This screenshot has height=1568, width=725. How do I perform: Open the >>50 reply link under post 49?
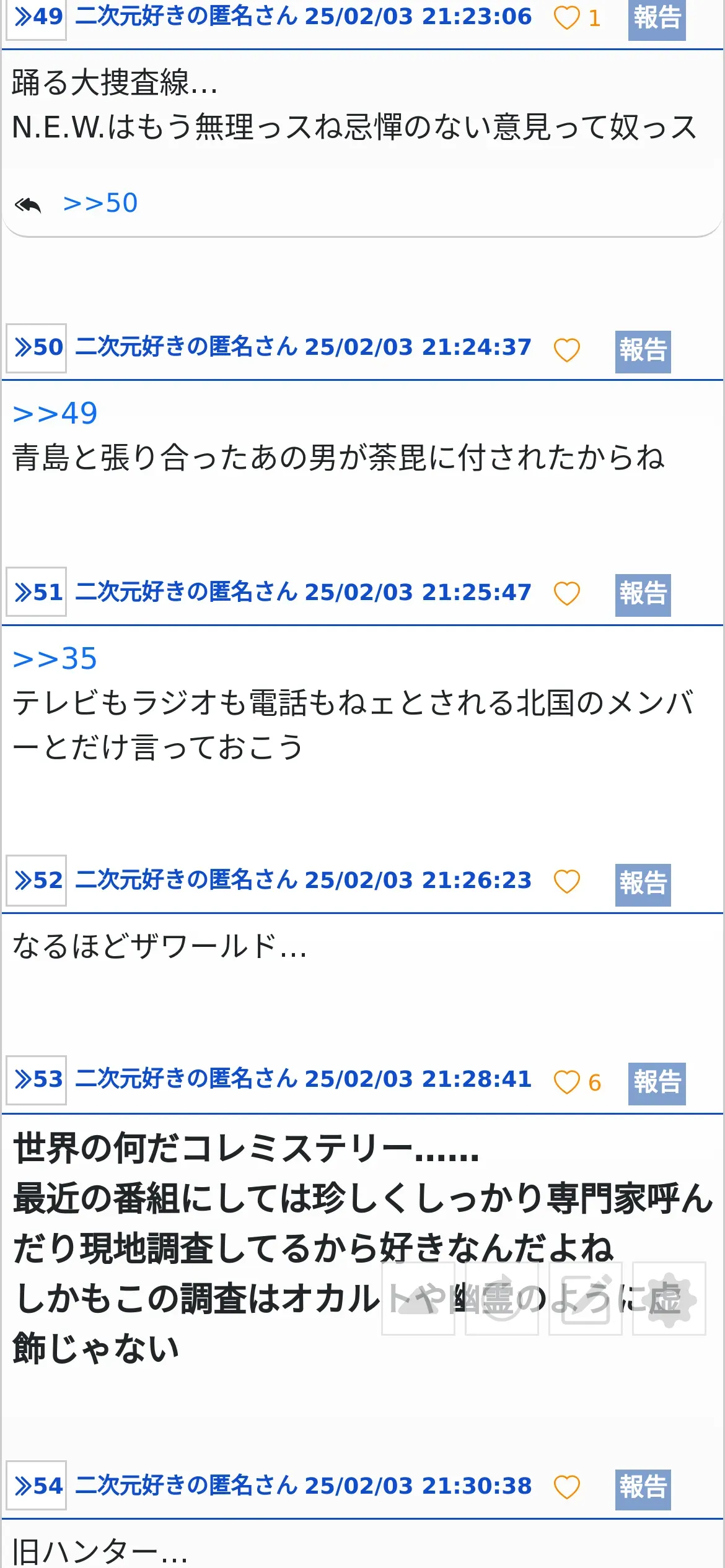click(100, 203)
